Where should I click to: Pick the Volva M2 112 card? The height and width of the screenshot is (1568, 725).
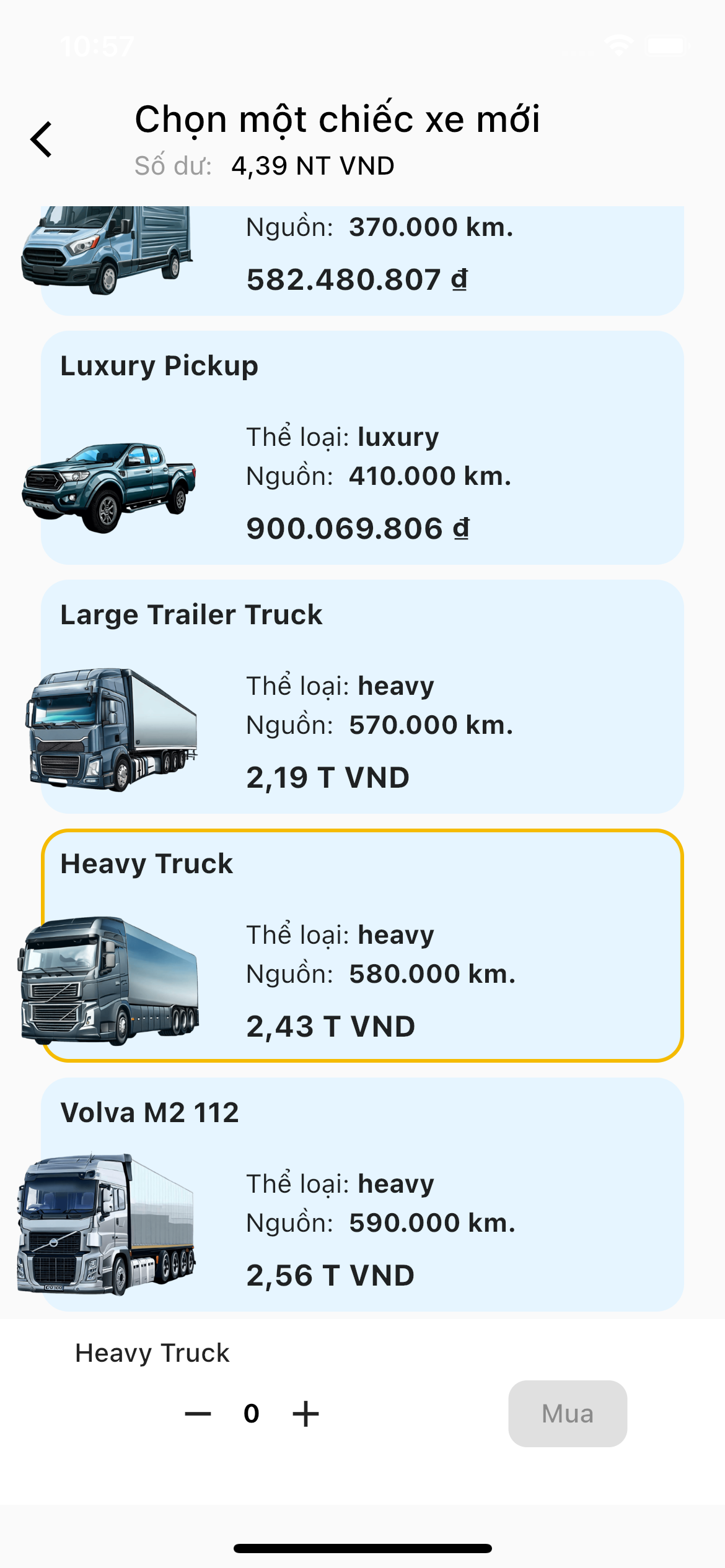coord(362,1195)
